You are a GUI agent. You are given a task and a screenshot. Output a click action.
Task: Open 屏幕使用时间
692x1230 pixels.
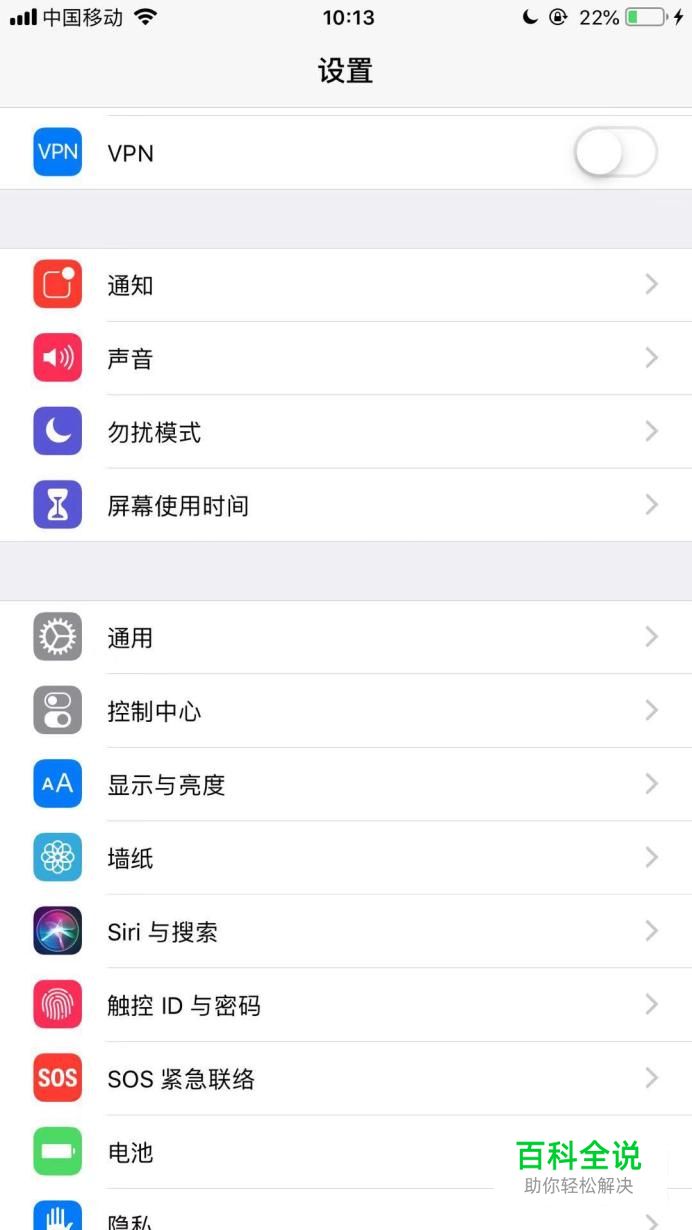[x=345, y=505]
